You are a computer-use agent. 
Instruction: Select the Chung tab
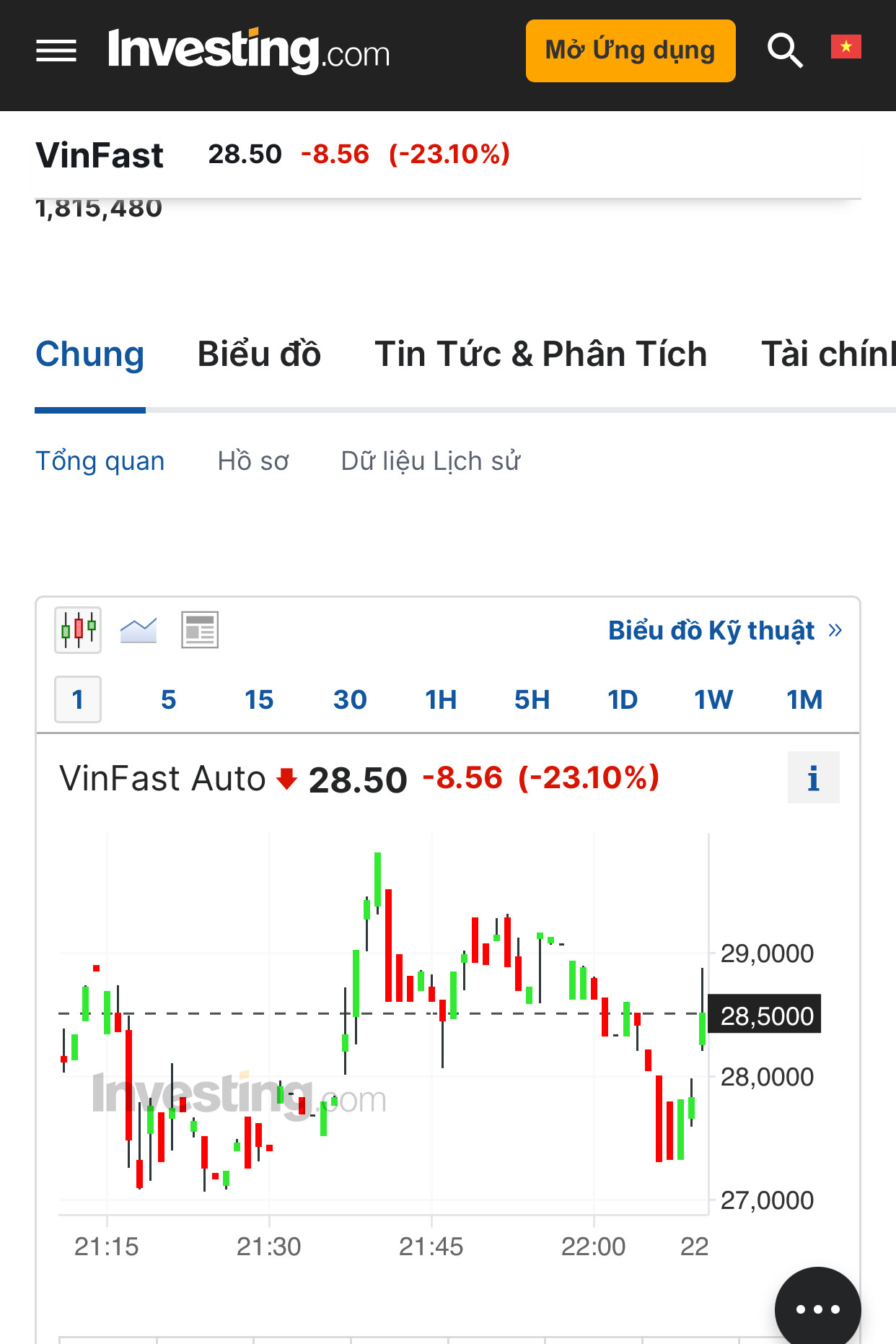click(90, 354)
